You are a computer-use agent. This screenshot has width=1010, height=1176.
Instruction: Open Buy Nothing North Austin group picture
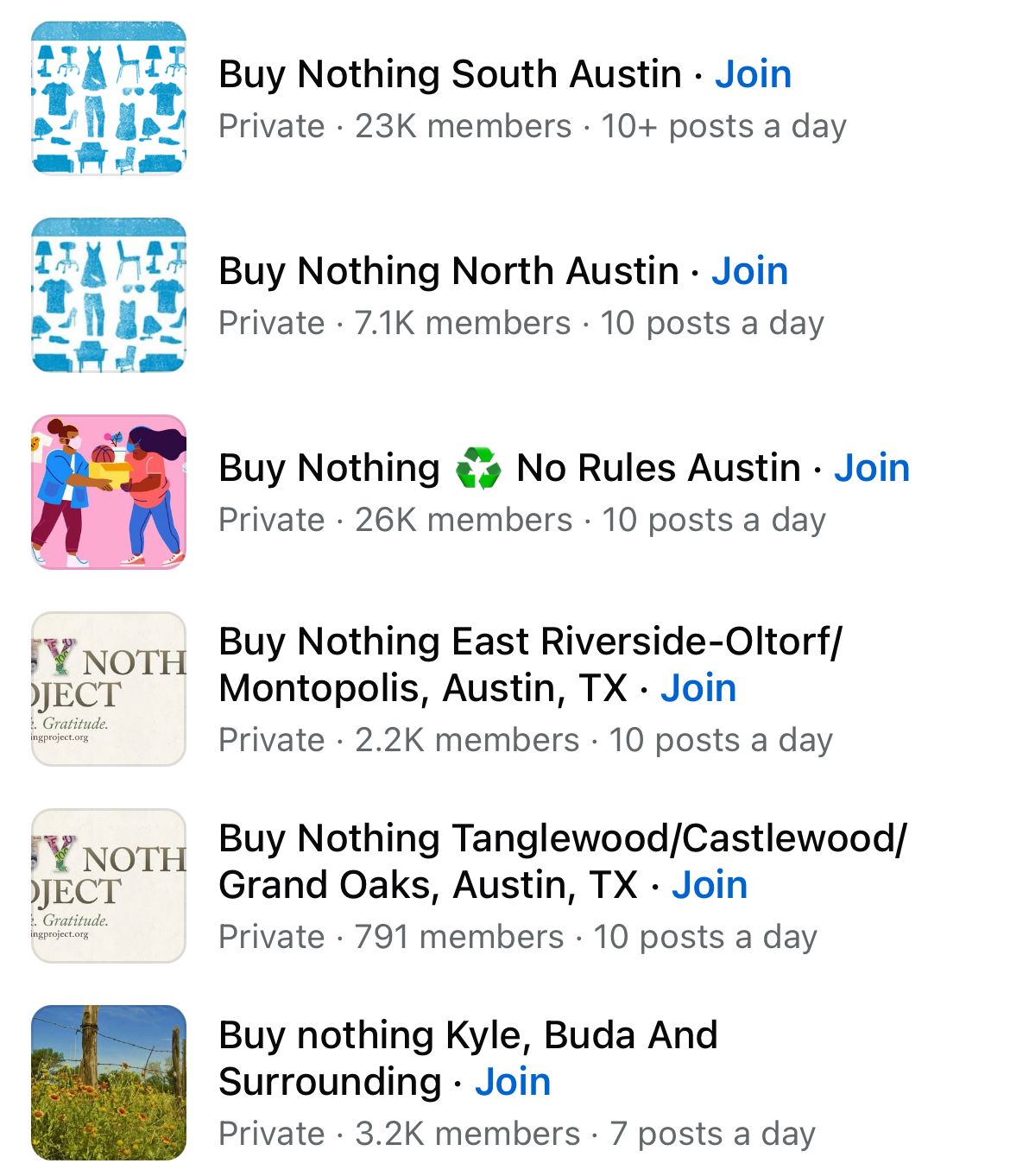tap(109, 295)
